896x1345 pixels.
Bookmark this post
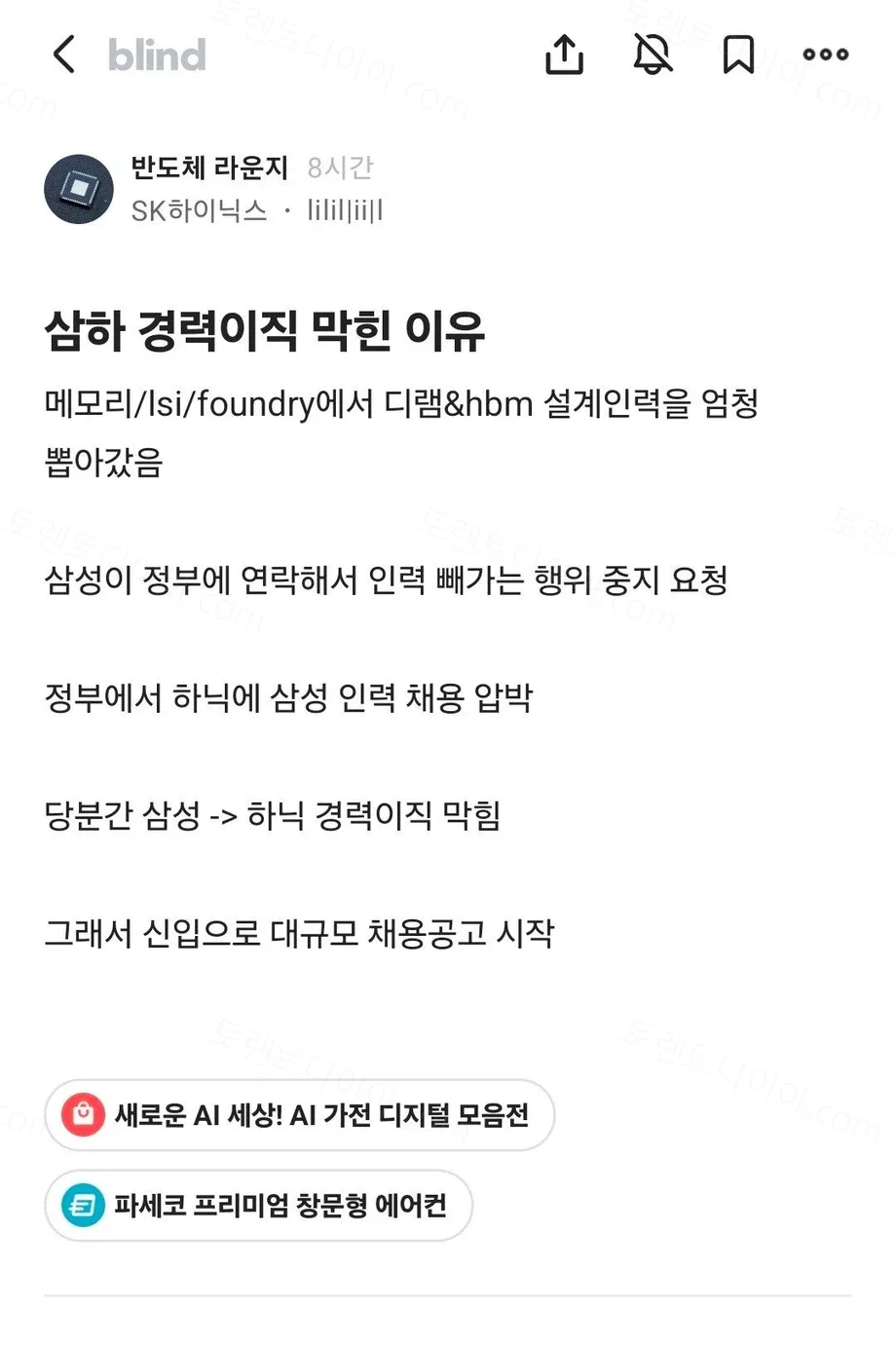[738, 55]
